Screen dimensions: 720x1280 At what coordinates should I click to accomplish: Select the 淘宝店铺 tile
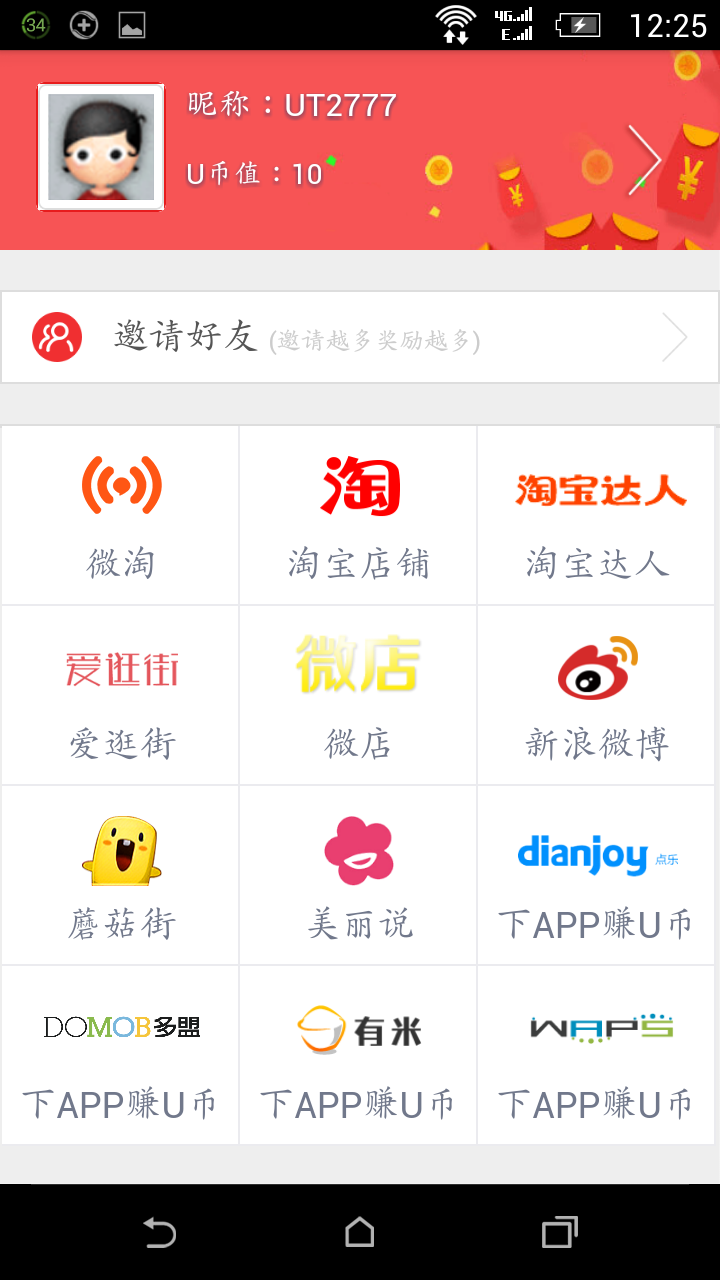pyautogui.click(x=359, y=515)
